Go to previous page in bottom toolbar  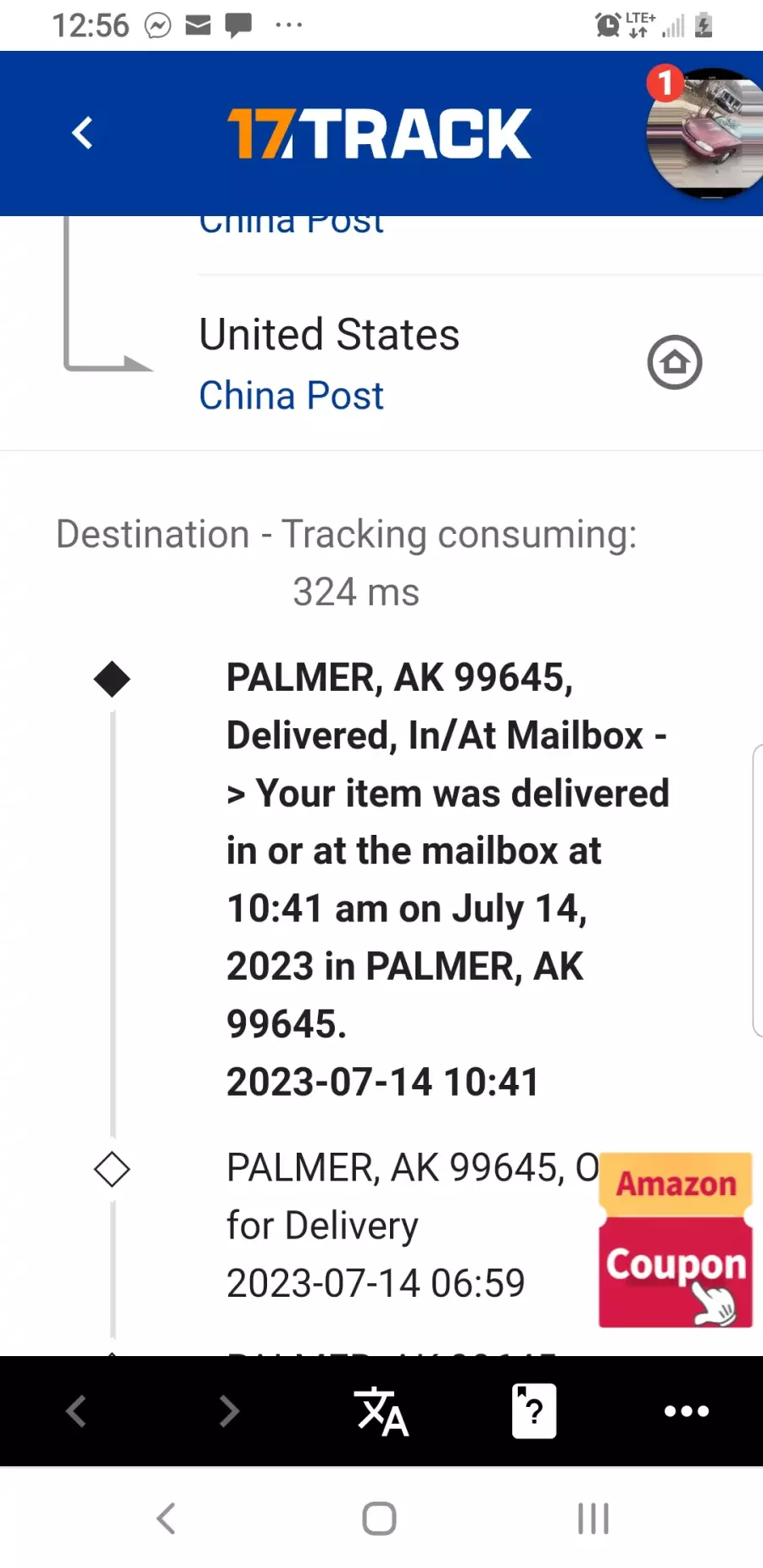coord(76,1411)
